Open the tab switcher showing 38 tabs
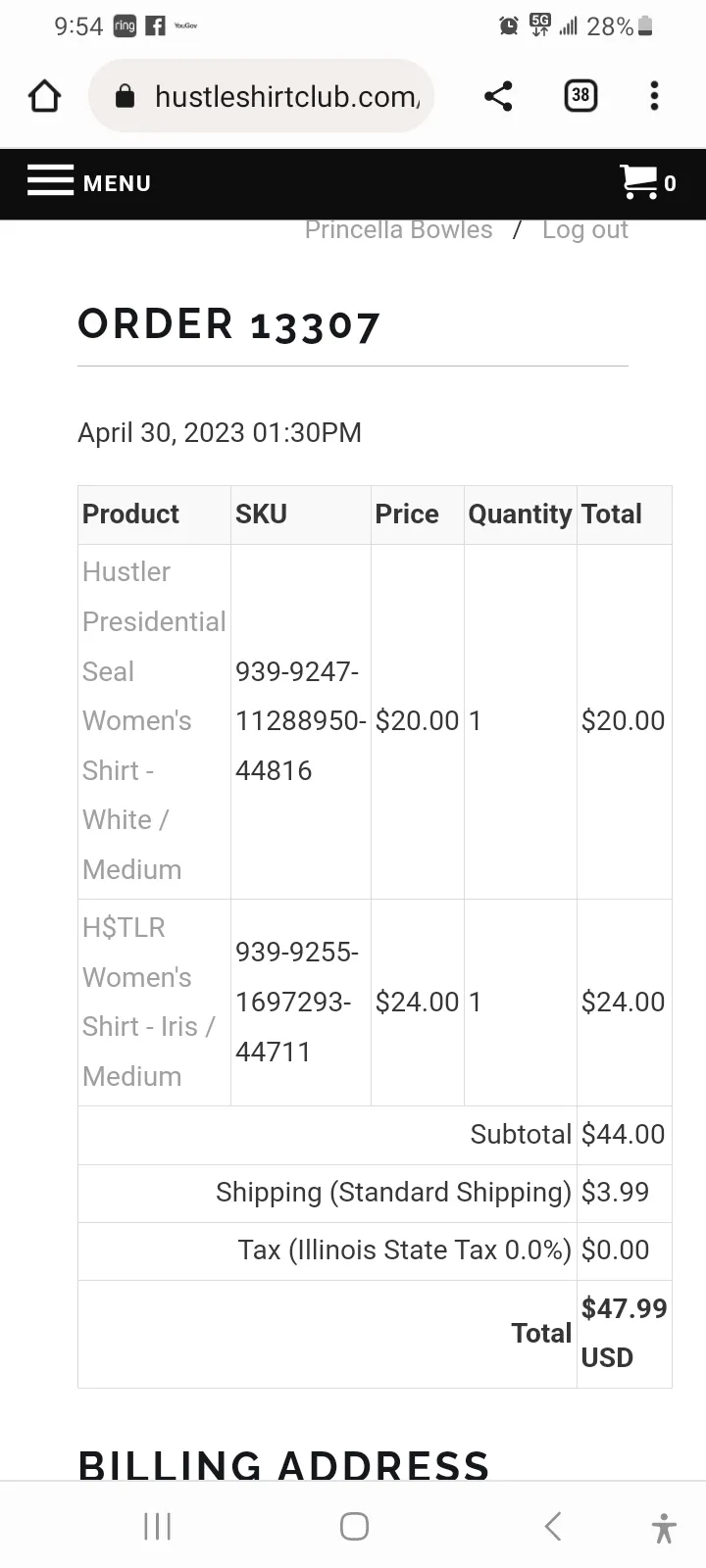The image size is (706, 1568). click(580, 96)
